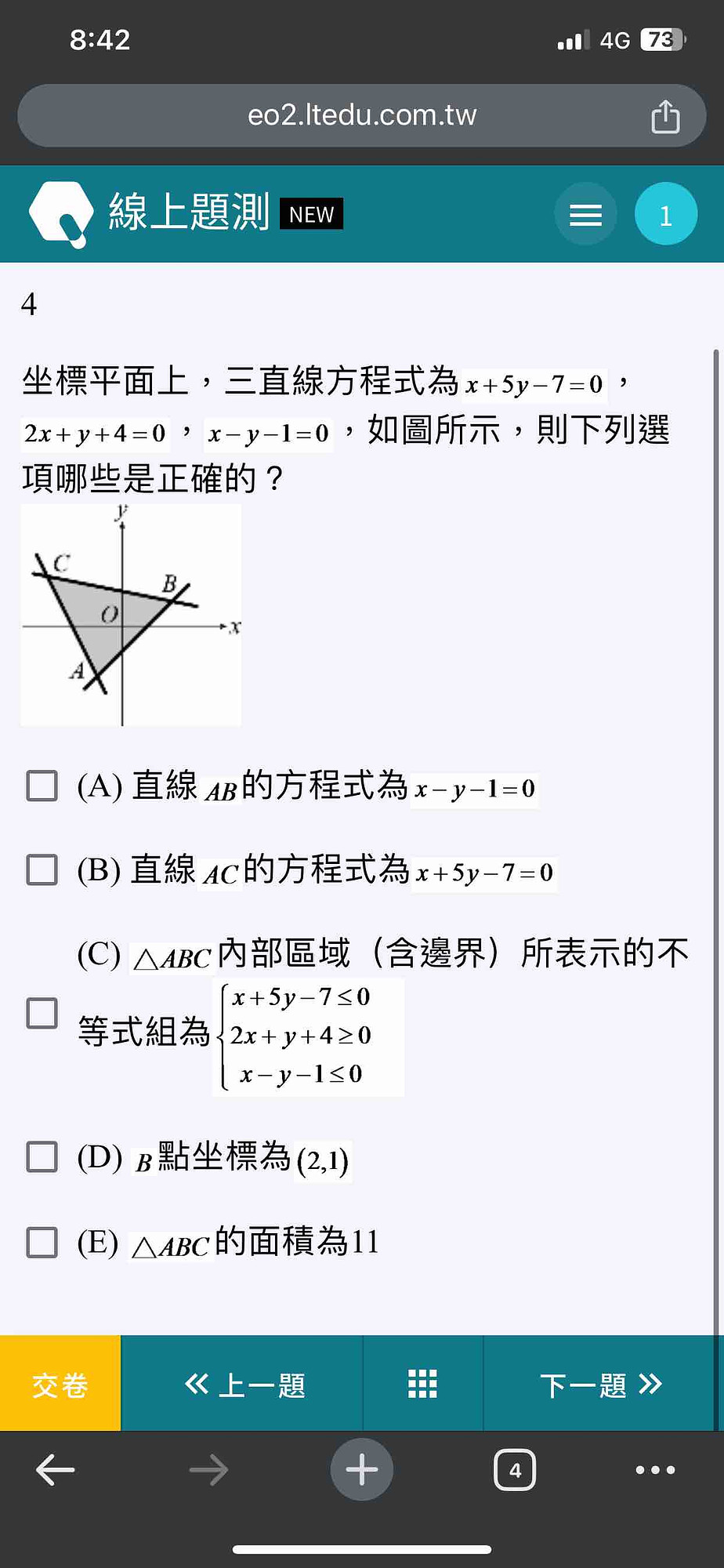Check option (A) about line AB

pyautogui.click(x=42, y=786)
